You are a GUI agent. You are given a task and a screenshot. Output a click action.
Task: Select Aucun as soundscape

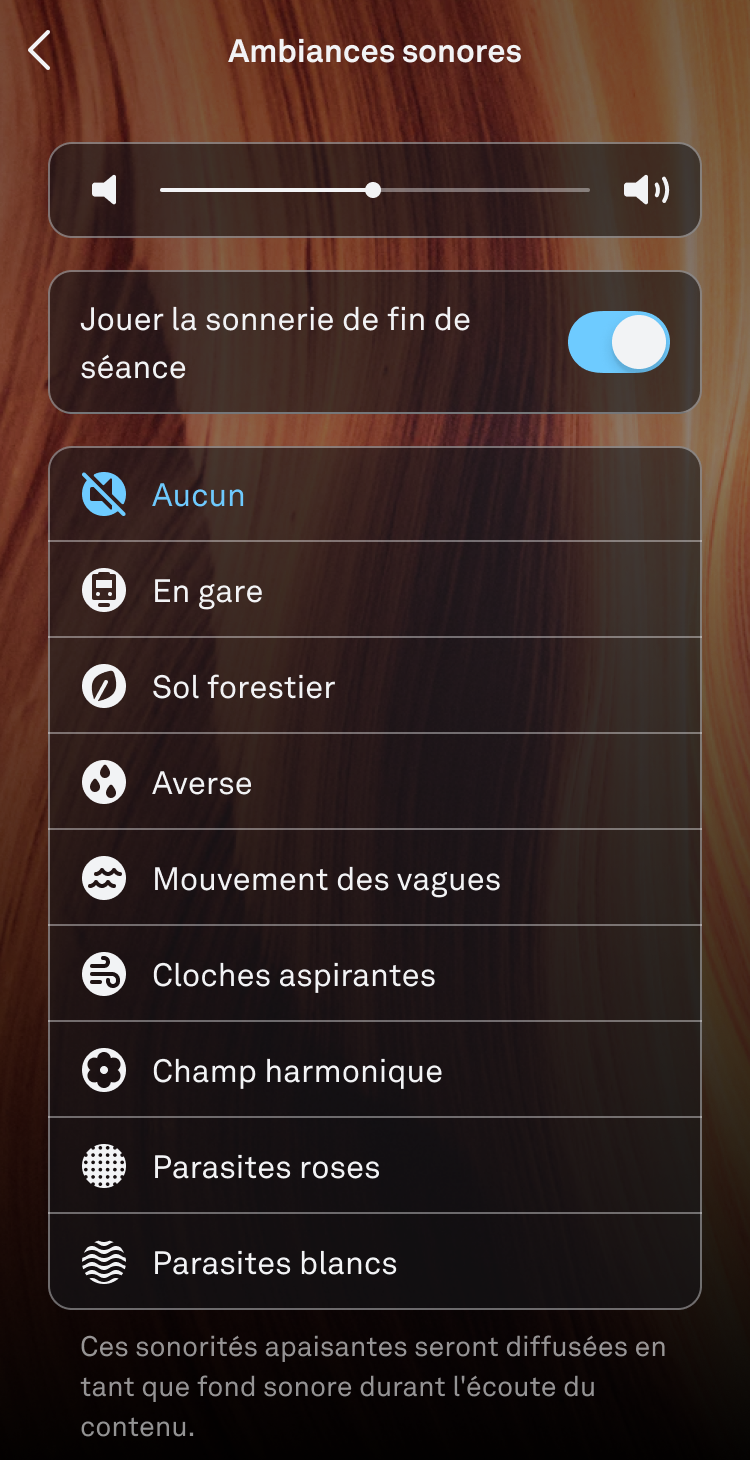point(375,495)
